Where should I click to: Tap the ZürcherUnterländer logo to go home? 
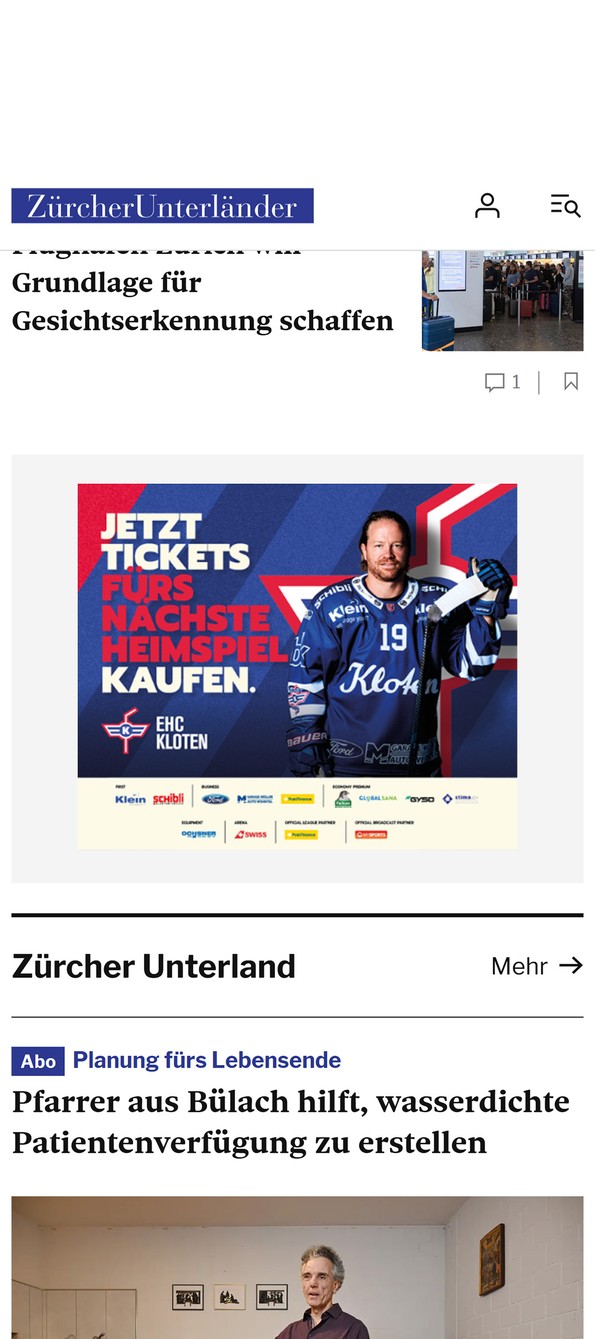coord(162,206)
